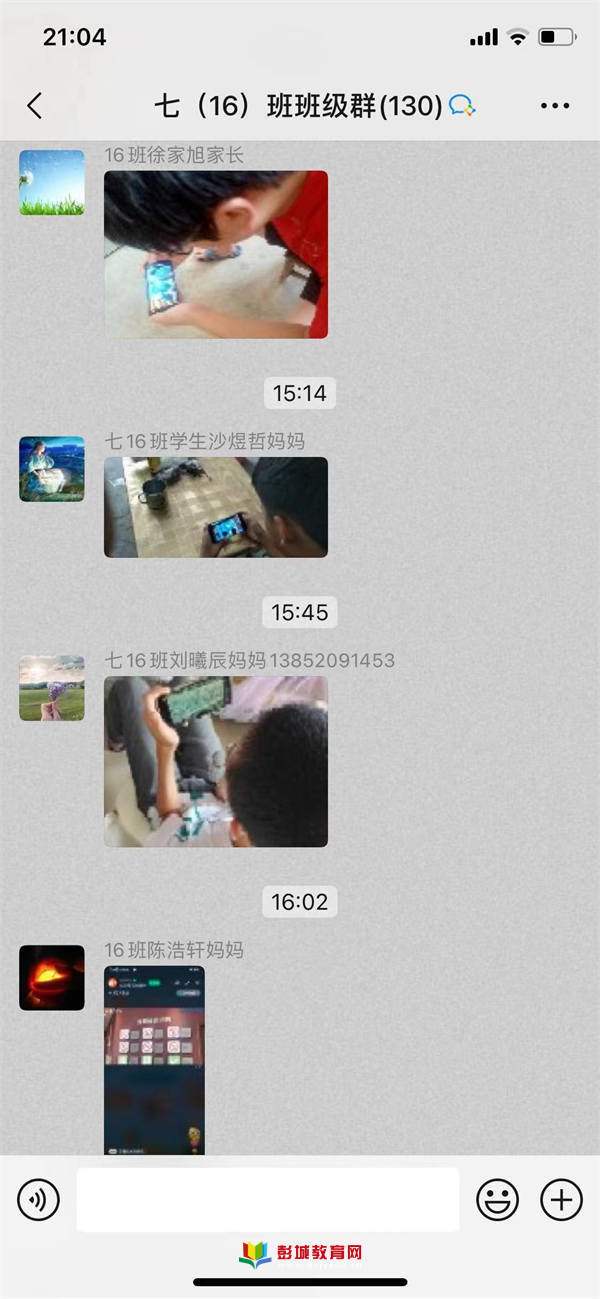Go back from the class group chat

pyautogui.click(x=35, y=106)
